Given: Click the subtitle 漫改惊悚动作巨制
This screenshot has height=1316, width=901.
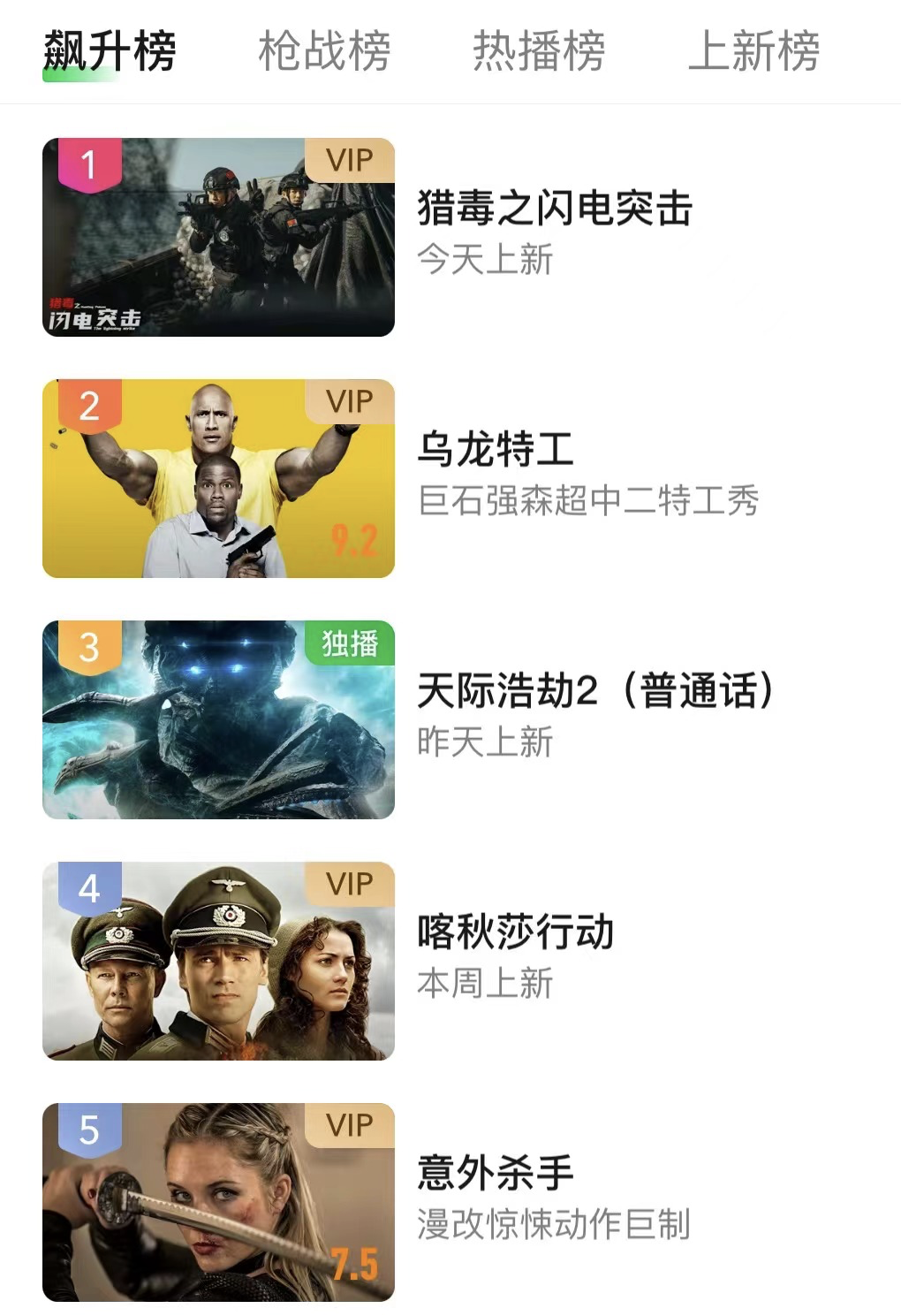Looking at the screenshot, I should pos(556,1225).
